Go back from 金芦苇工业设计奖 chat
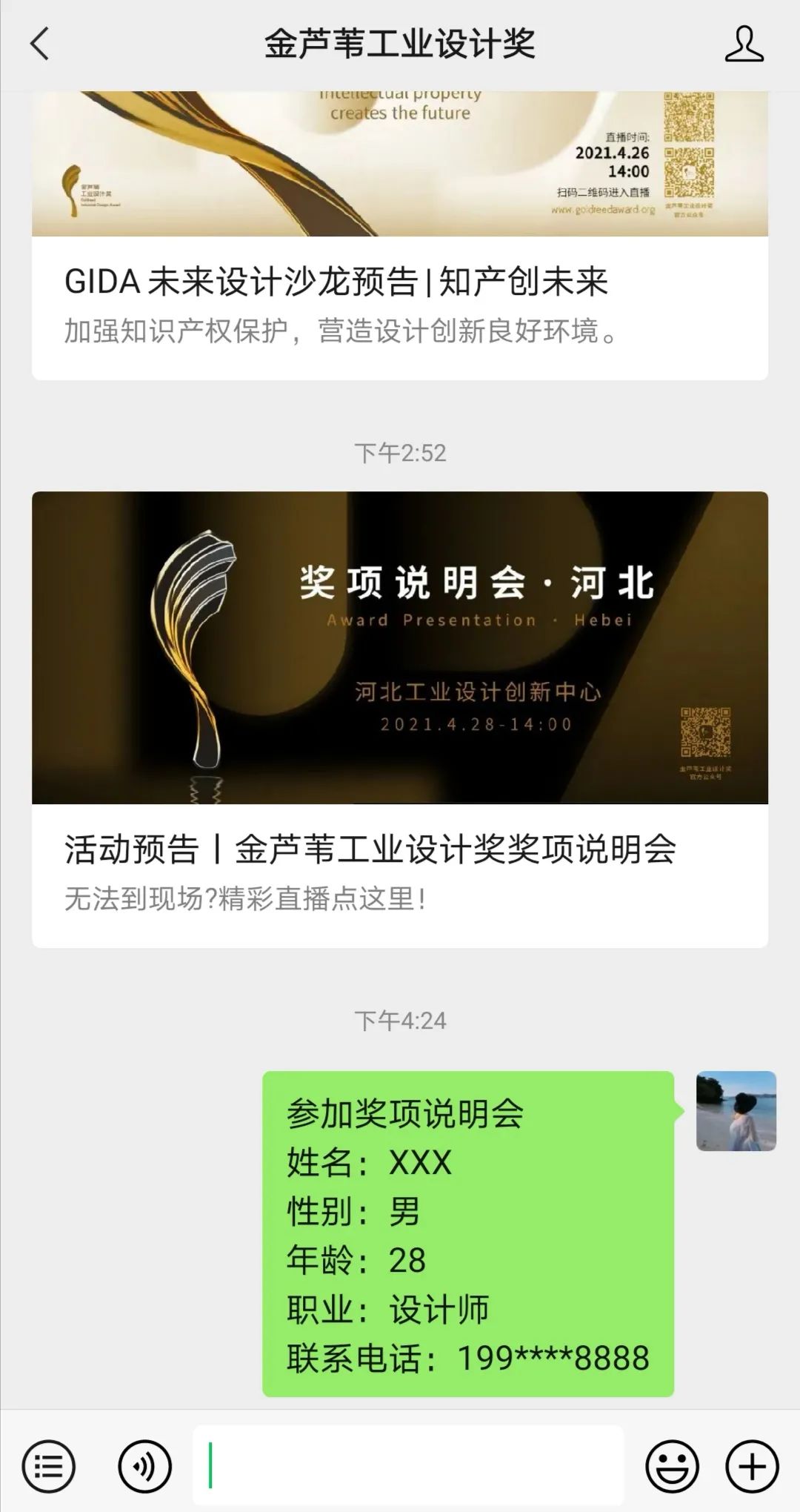The height and width of the screenshot is (1512, 800). 40,44
